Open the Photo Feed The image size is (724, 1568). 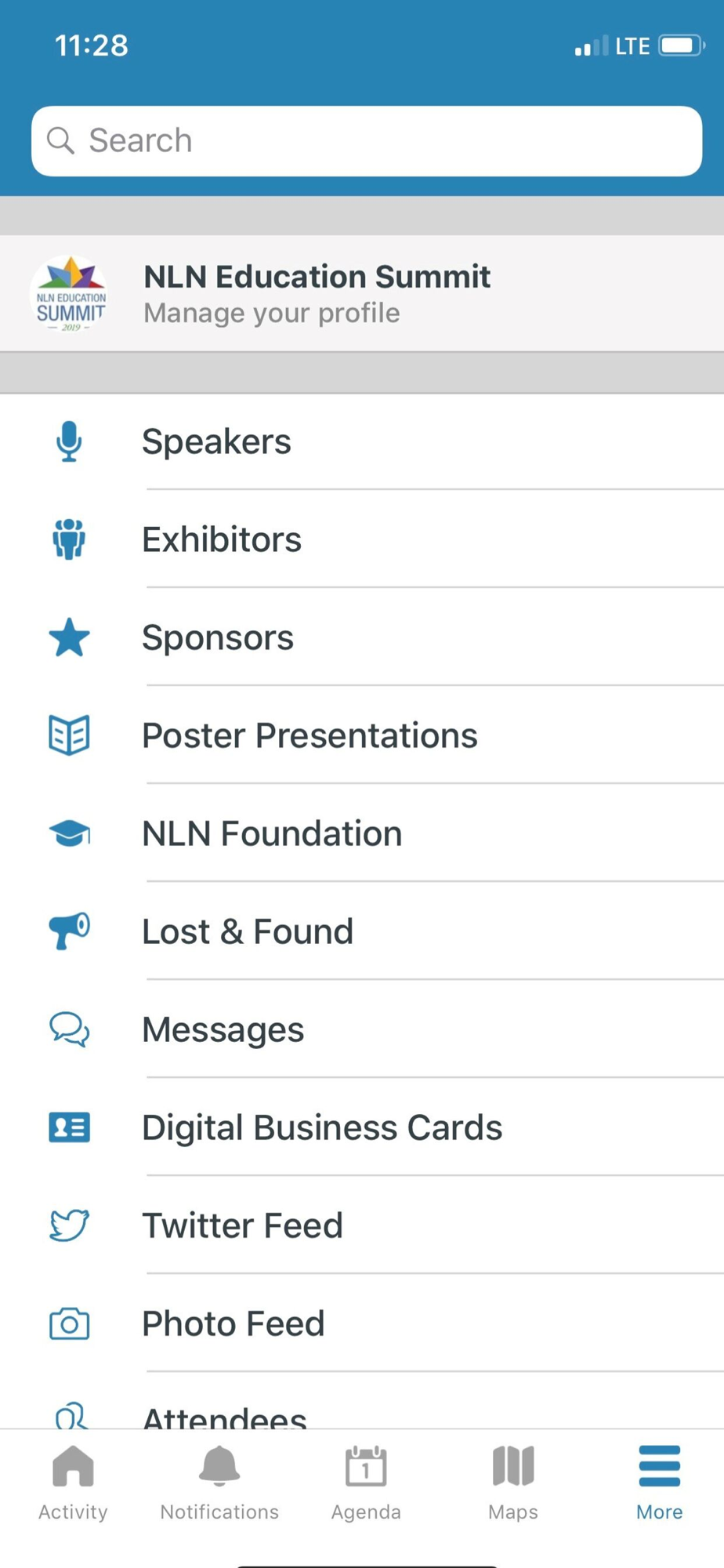pos(362,1323)
